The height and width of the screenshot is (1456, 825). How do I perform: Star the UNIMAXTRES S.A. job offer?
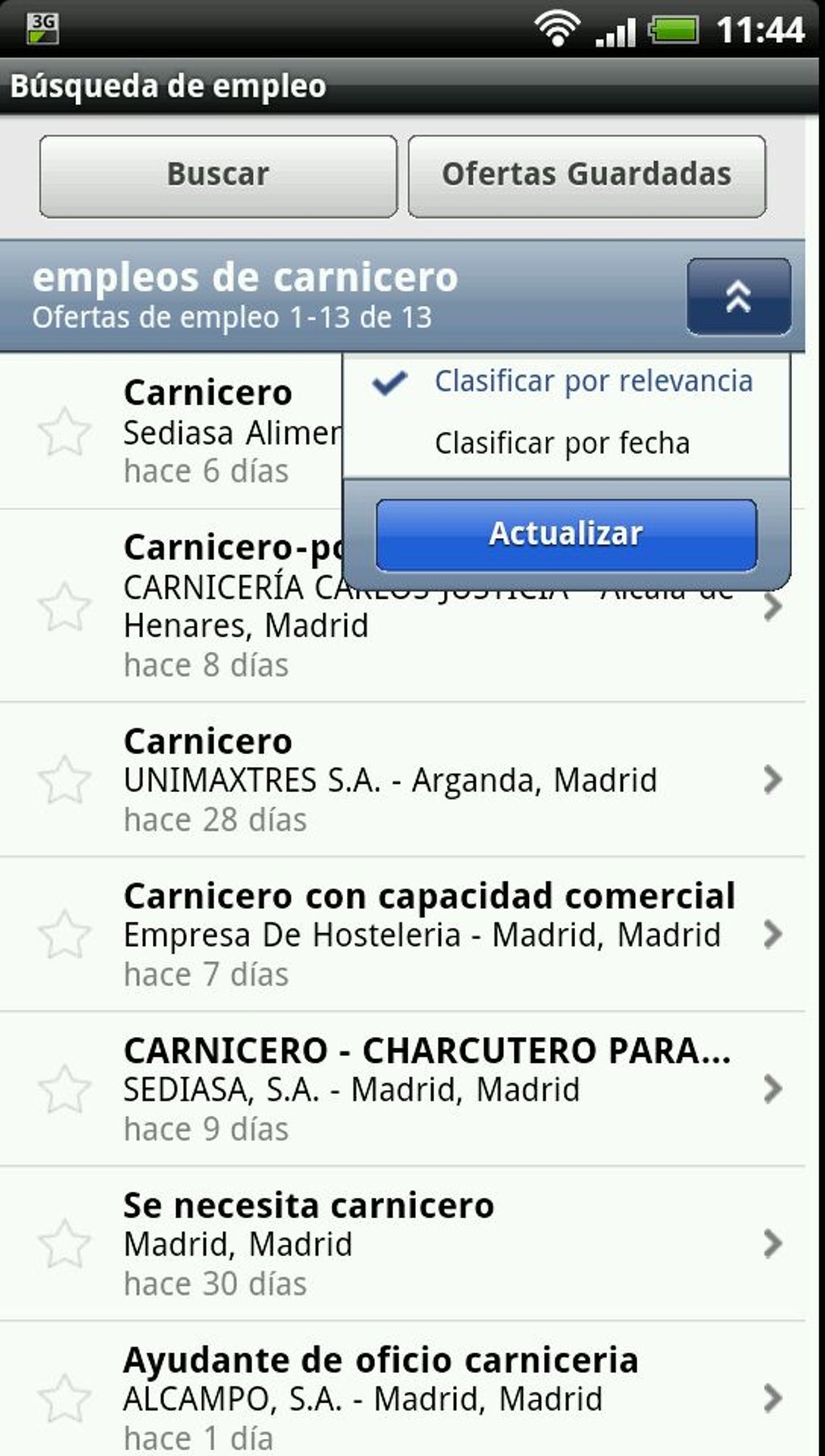(65, 780)
